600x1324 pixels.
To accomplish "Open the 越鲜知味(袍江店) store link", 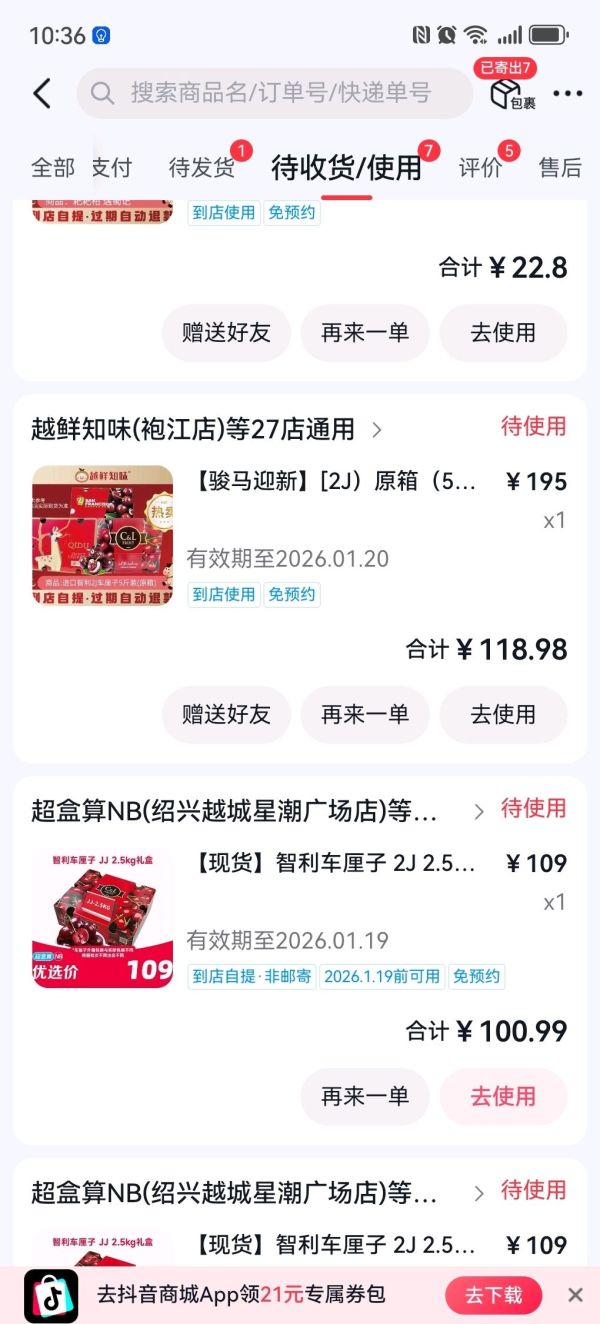I will (205, 429).
